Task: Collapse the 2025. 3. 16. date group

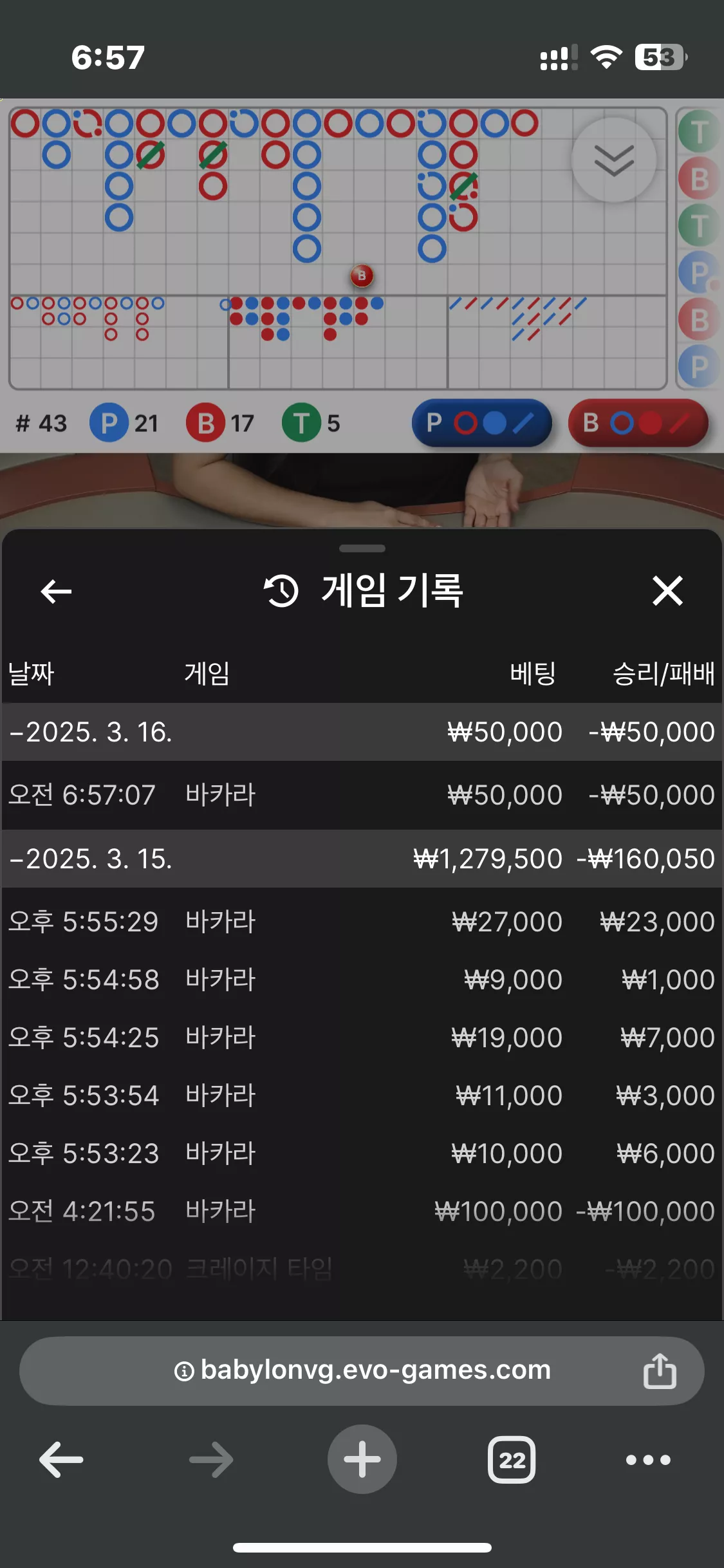Action: [362, 732]
